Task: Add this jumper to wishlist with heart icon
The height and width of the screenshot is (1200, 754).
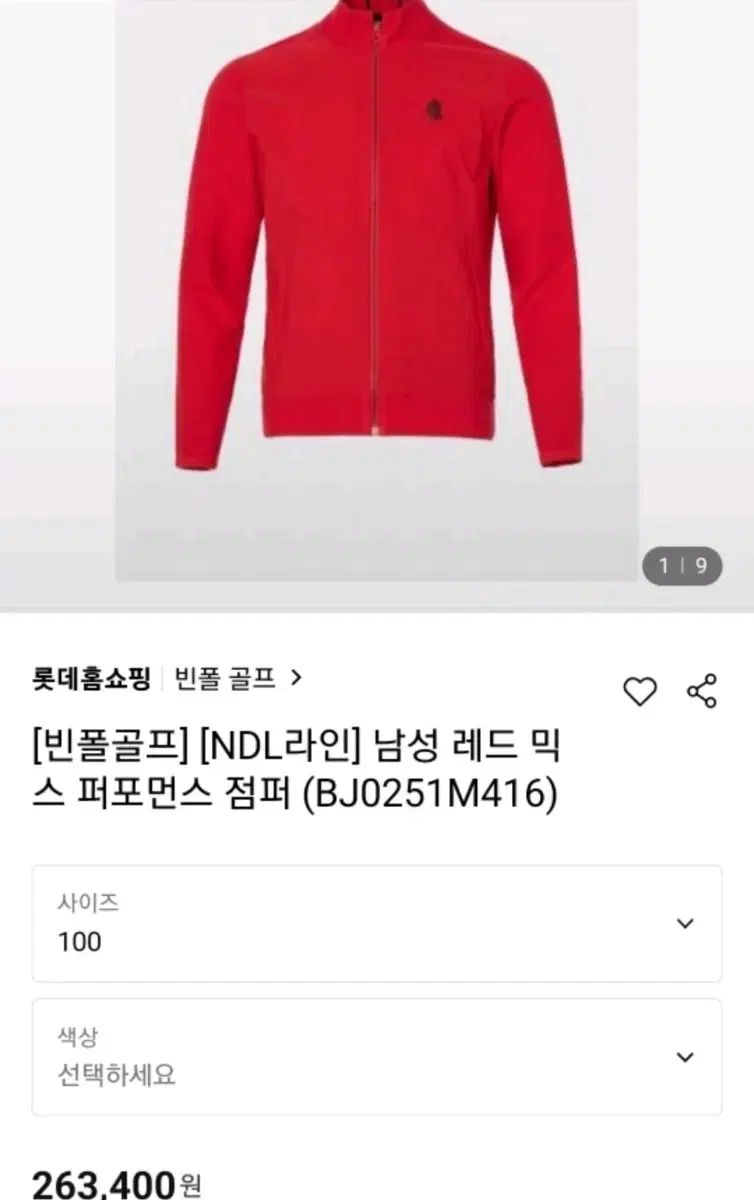Action: (639, 691)
